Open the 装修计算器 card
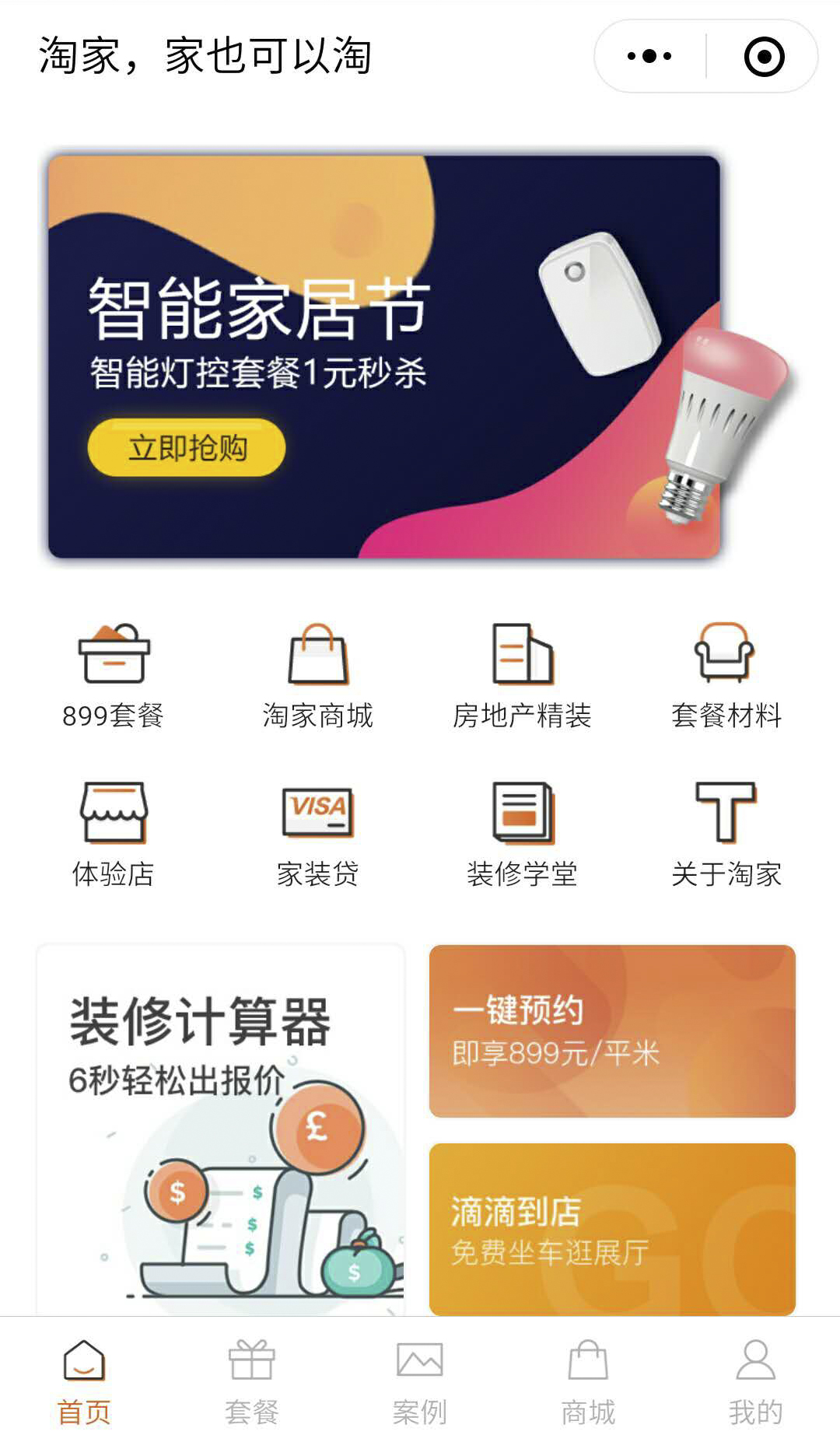The width and height of the screenshot is (840, 1442). coord(221,1128)
